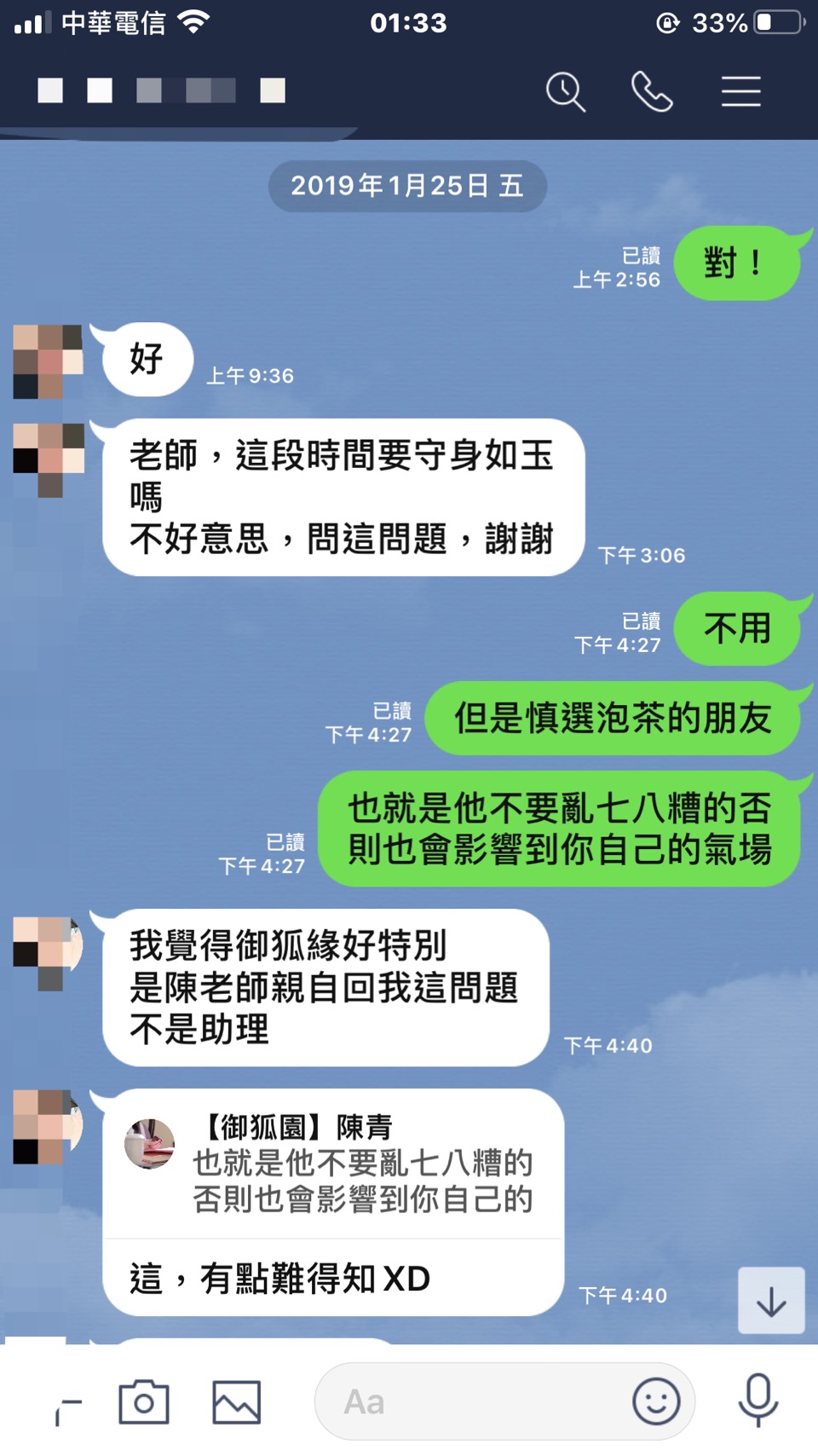View avatar of the sender of 好
The height and width of the screenshot is (1456, 818).
coord(49,361)
